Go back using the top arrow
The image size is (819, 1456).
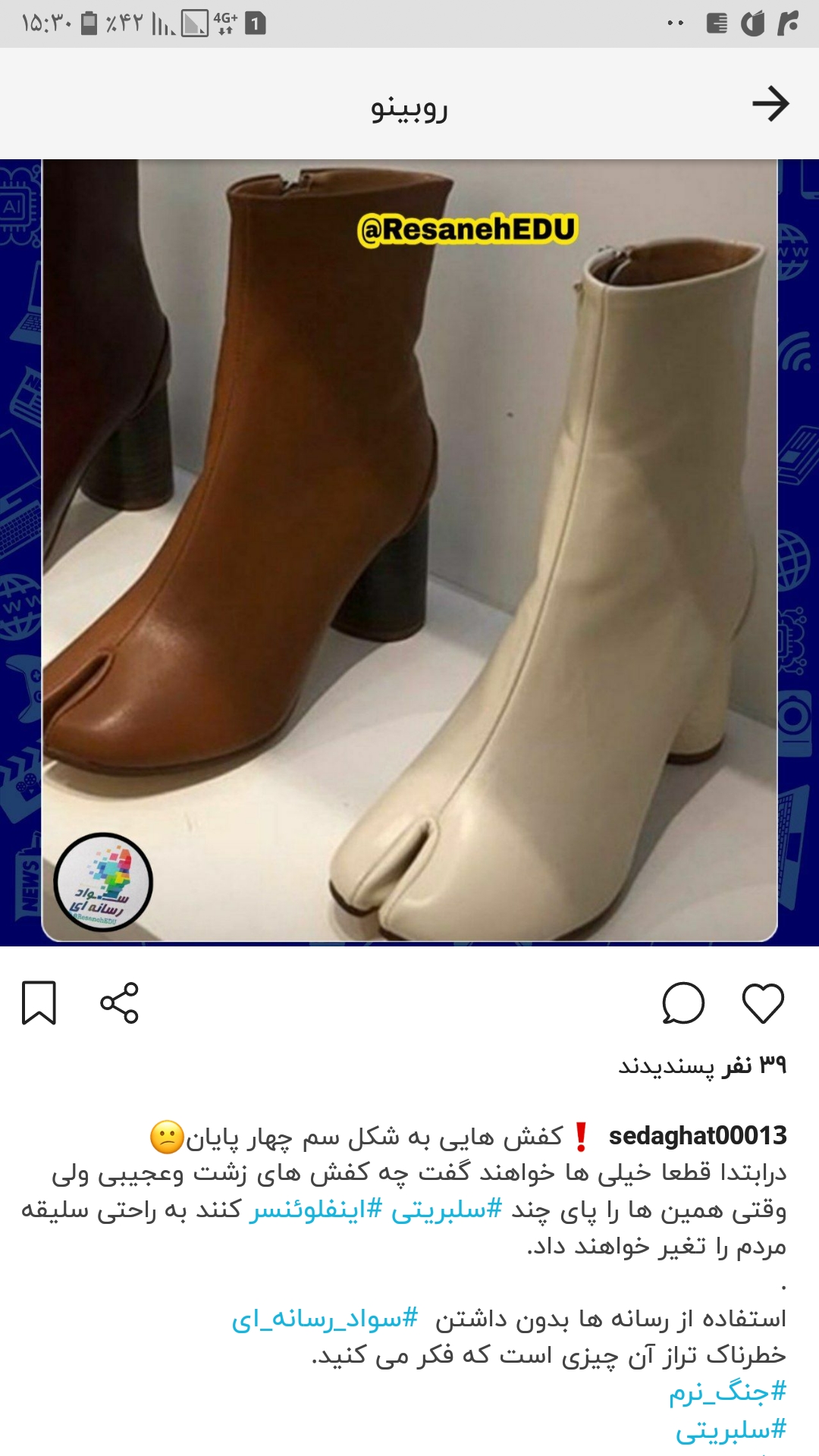tap(770, 104)
